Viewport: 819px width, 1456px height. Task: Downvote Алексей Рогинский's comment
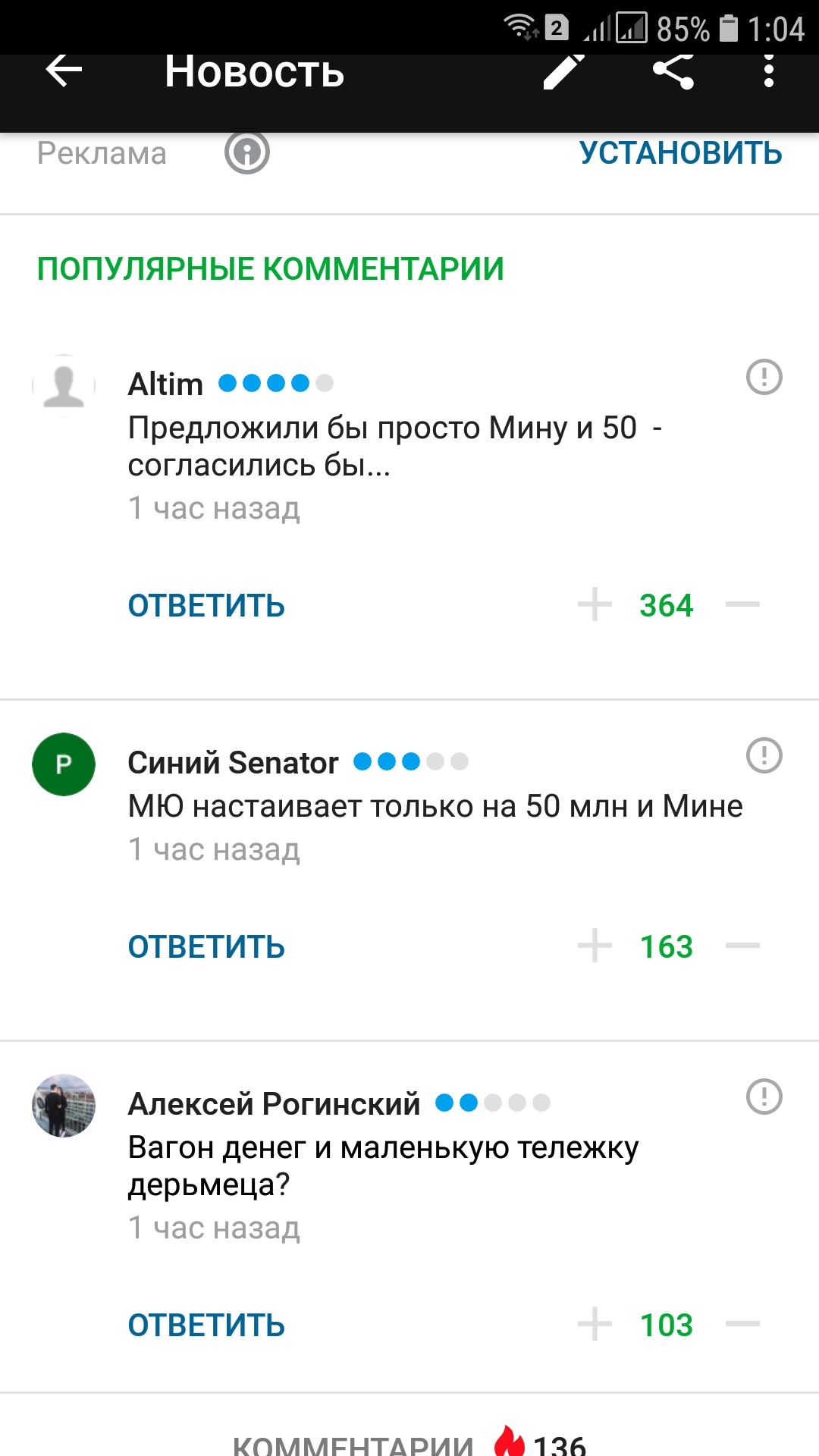point(742,1324)
